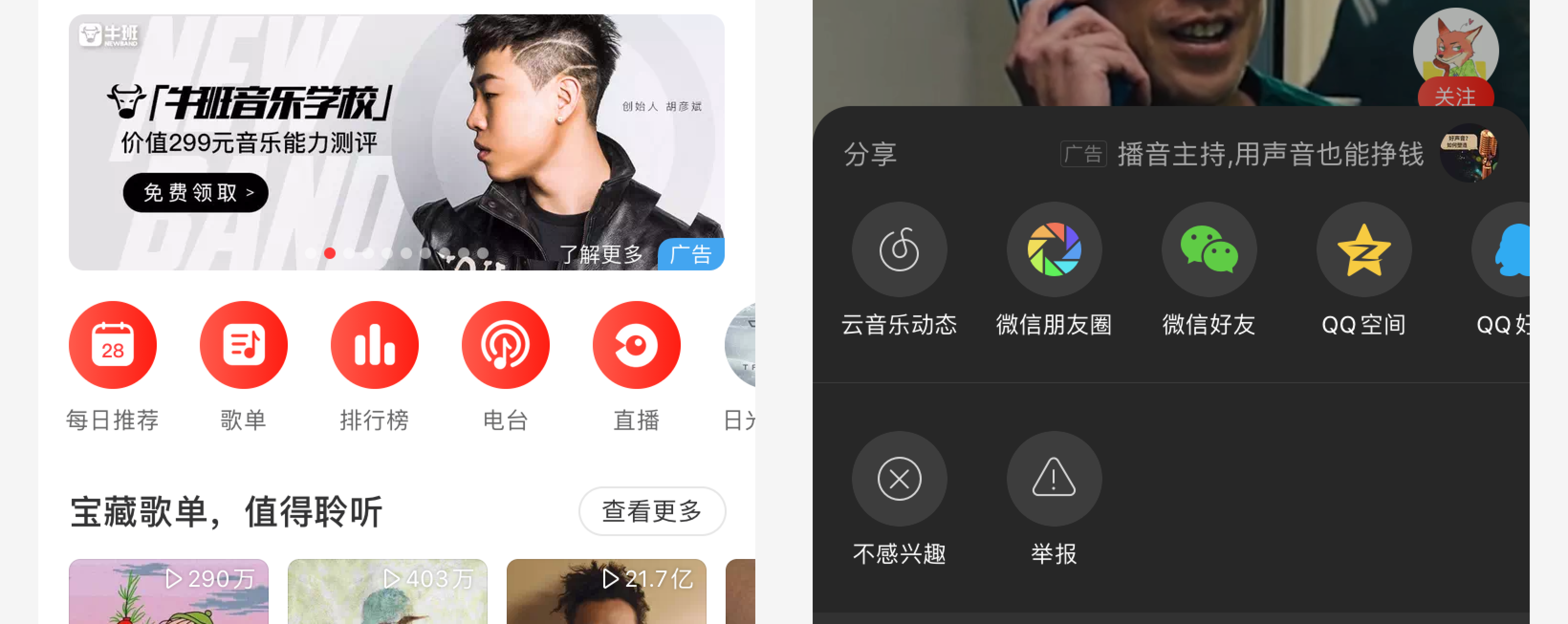This screenshot has height=624, width=1568.
Task: Open the 电台 radio section
Action: pos(505,345)
